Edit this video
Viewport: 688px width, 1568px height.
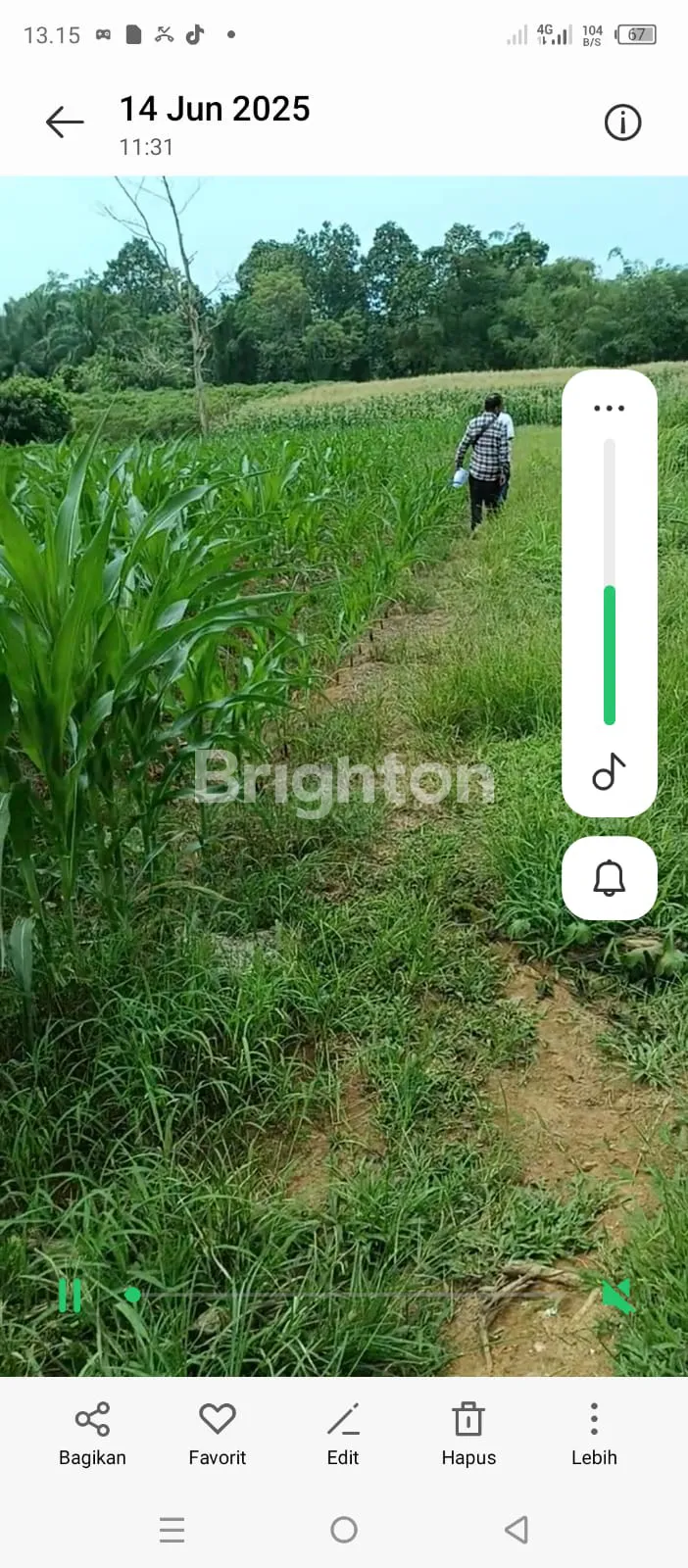click(x=343, y=1433)
